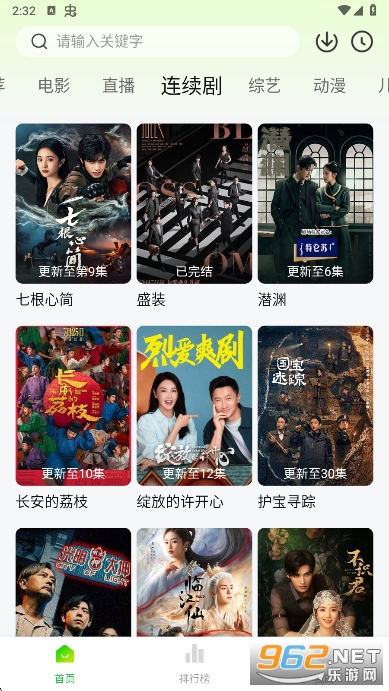389x691 pixels.
Task: Go to the 首页 home tab
Action: click(x=65, y=665)
